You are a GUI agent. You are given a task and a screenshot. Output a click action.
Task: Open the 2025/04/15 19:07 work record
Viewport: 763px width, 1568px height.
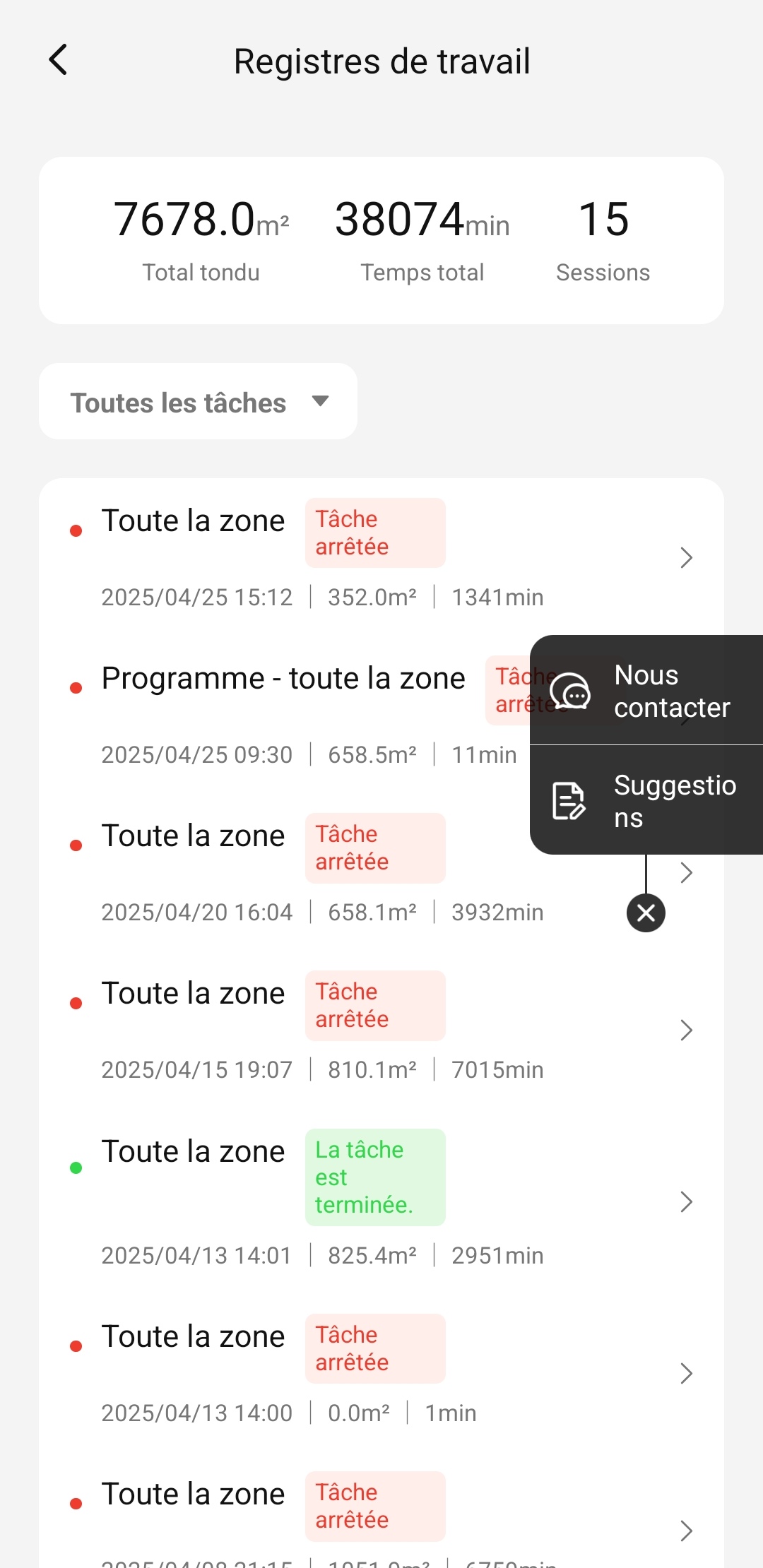(381, 1030)
